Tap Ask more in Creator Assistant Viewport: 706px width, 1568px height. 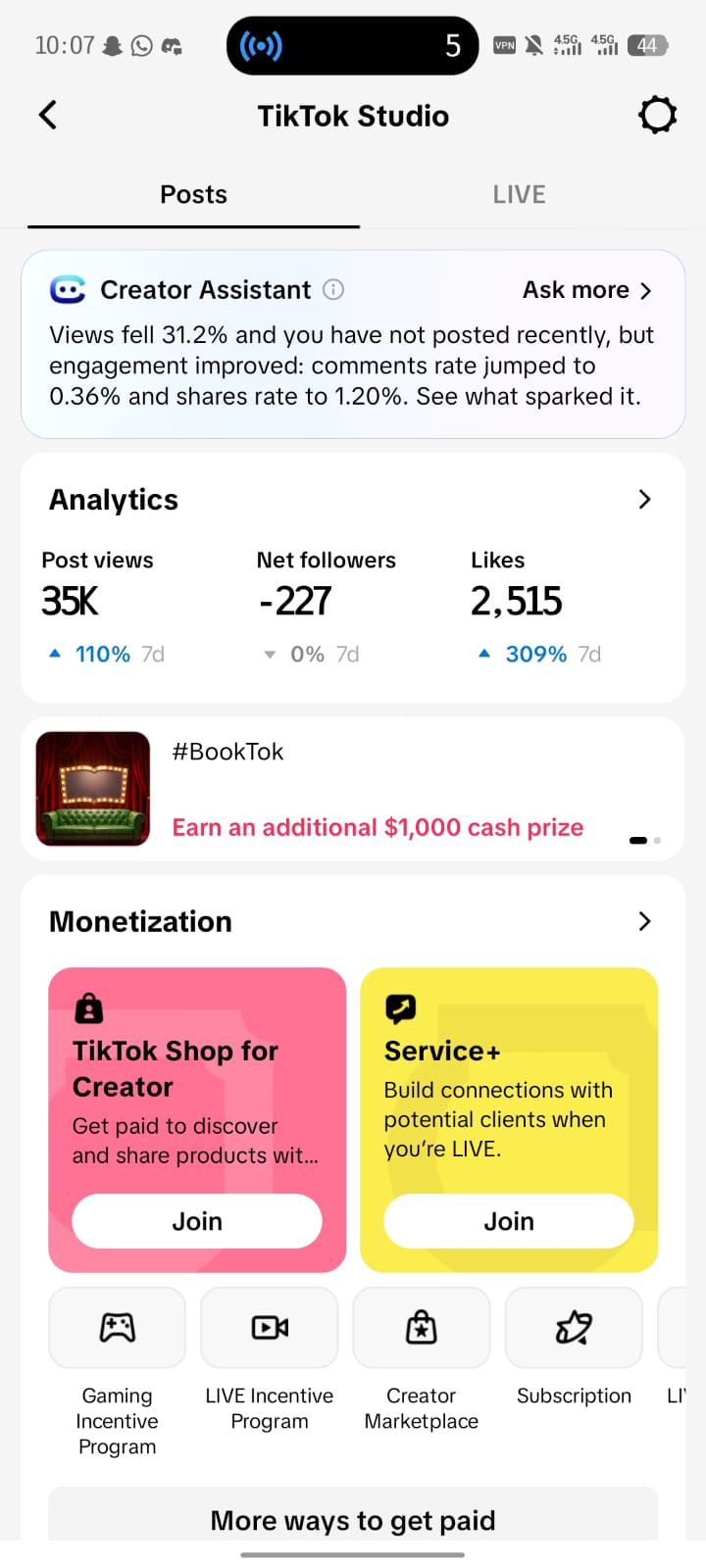coord(586,290)
